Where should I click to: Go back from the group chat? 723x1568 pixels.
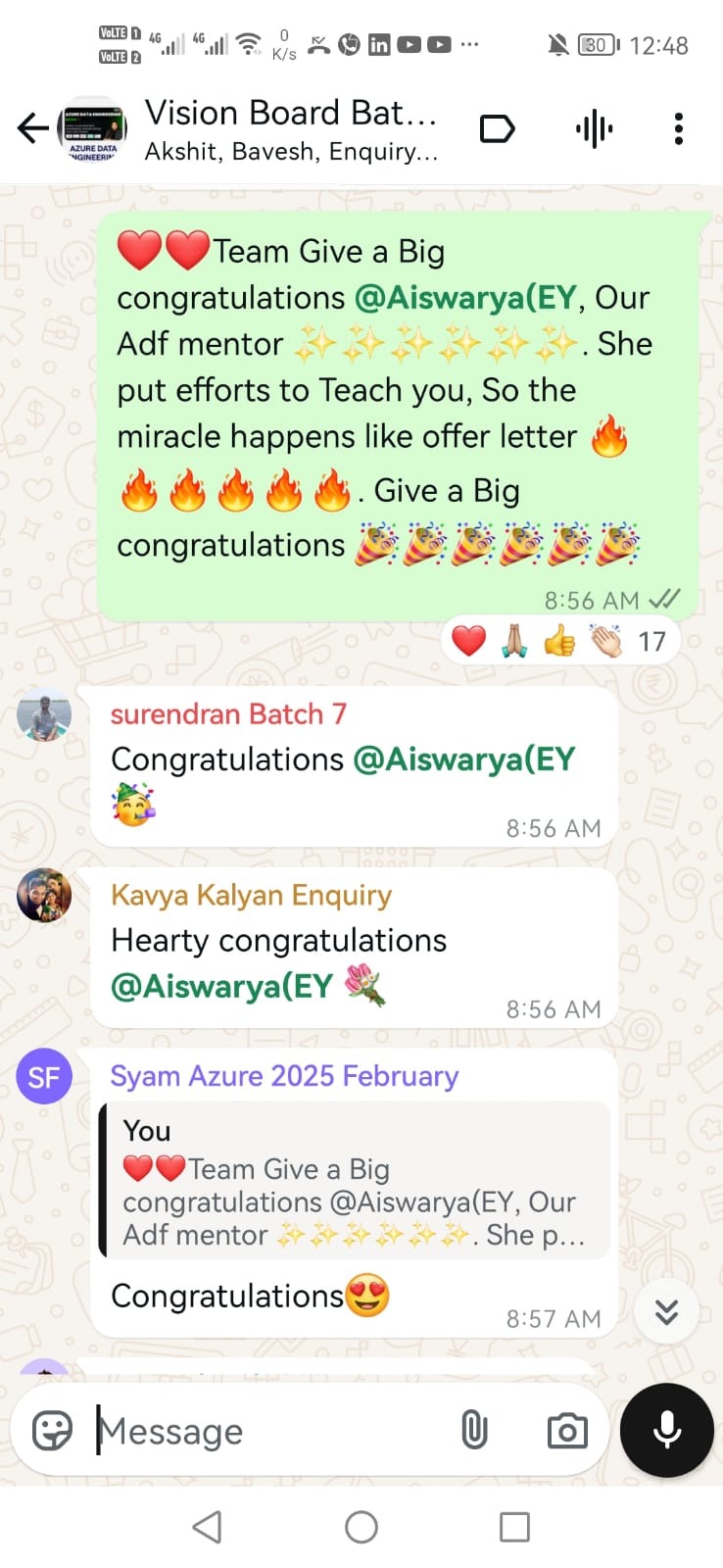tap(33, 128)
